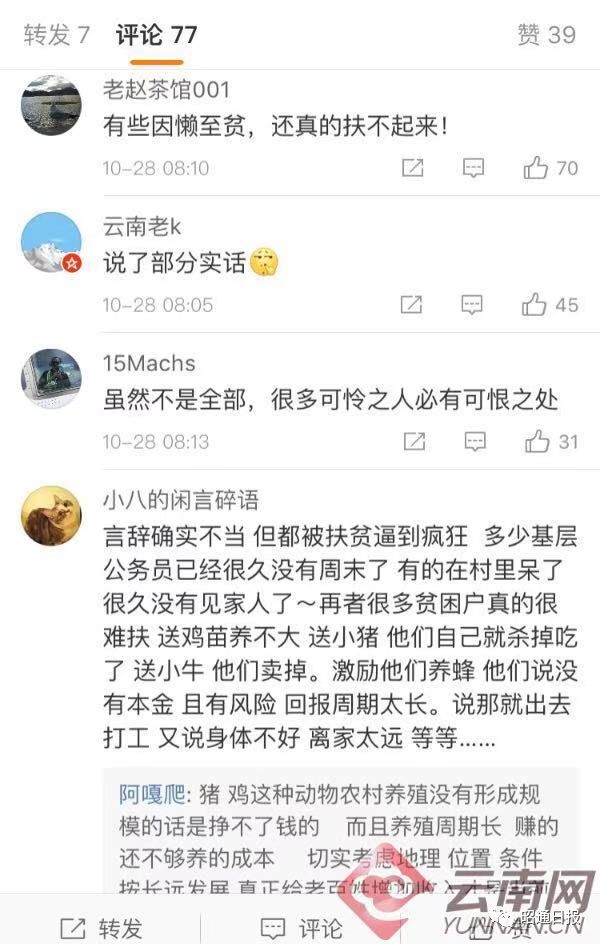
Task: Open 小八的闲言碎语's profile avatar
Action: 51,516
